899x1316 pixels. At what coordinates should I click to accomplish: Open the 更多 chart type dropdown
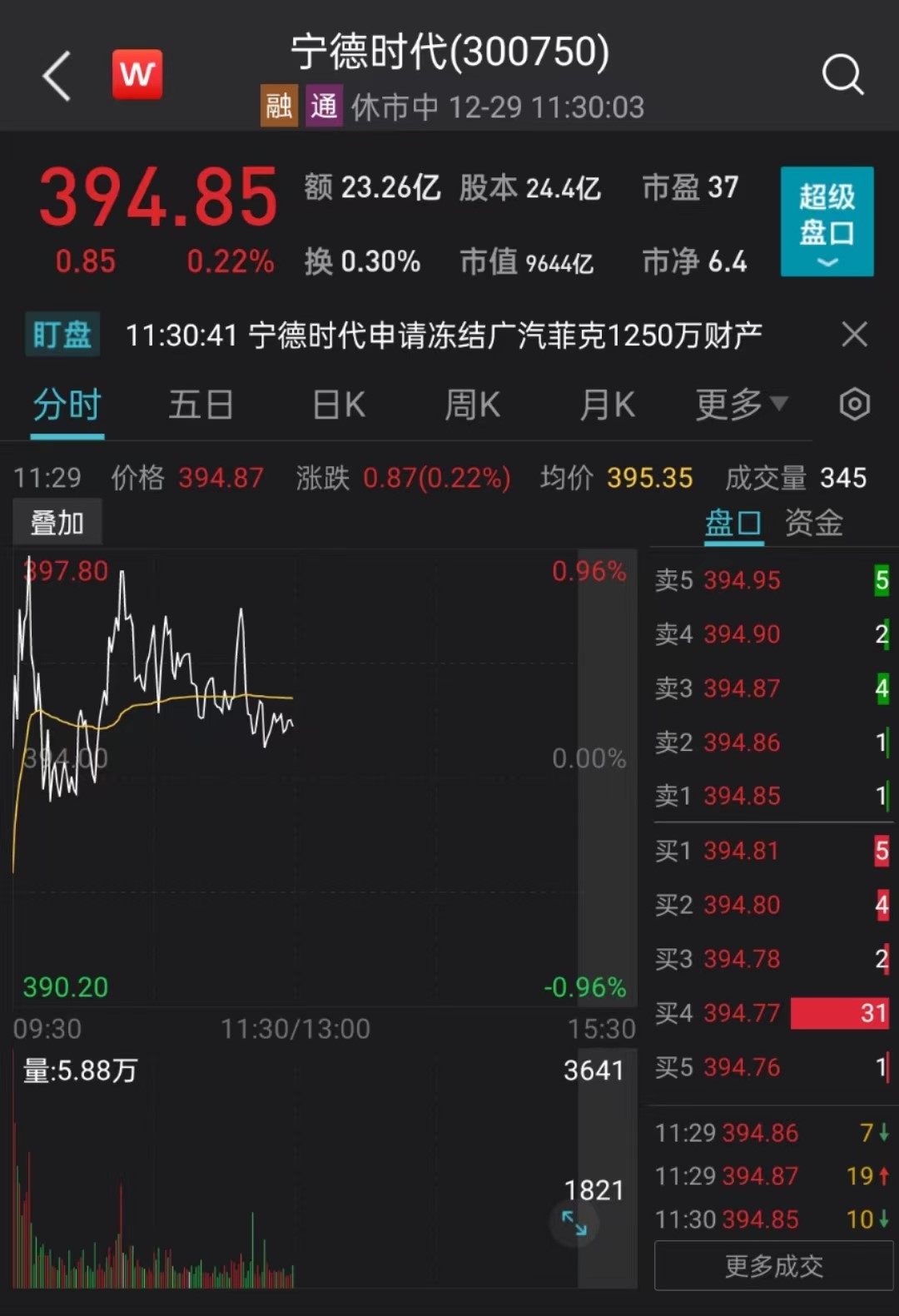[741, 405]
